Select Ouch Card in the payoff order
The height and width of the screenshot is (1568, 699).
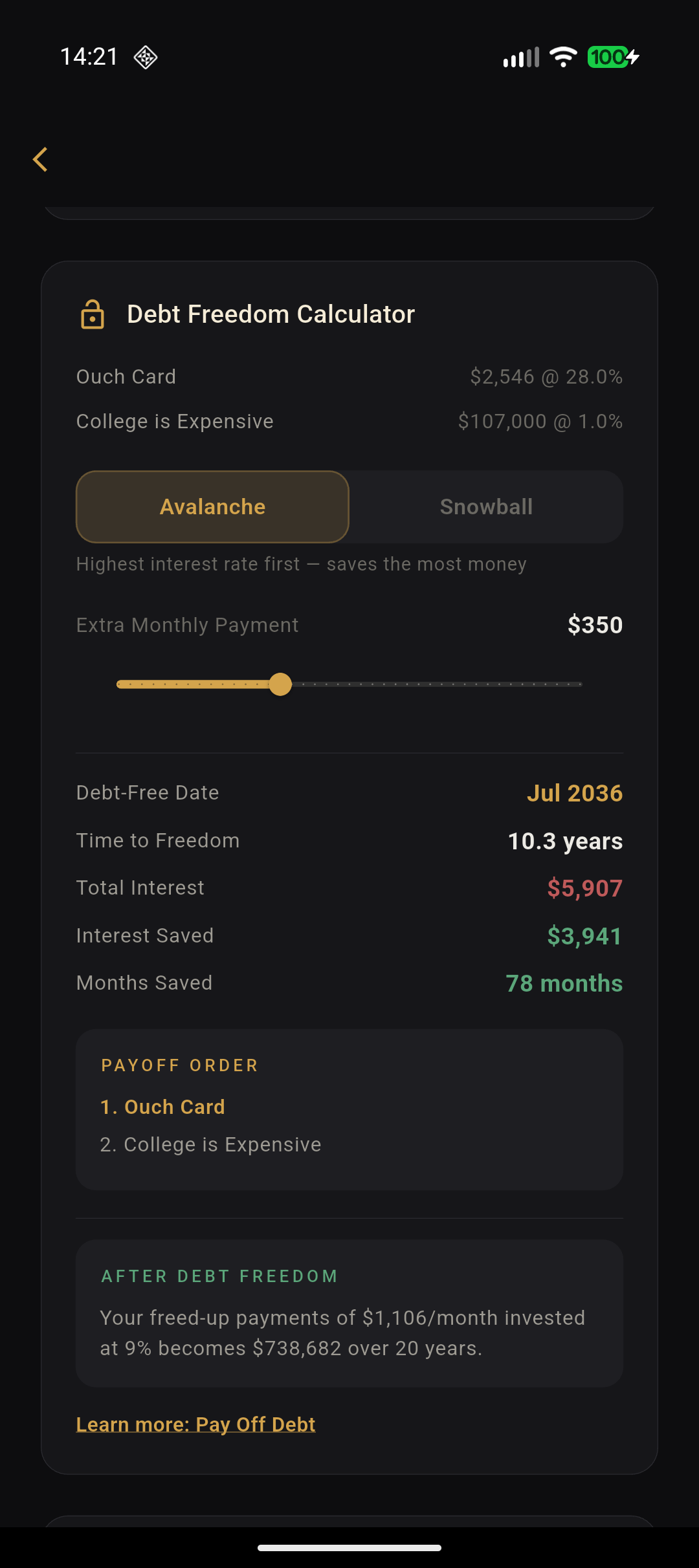point(162,1107)
